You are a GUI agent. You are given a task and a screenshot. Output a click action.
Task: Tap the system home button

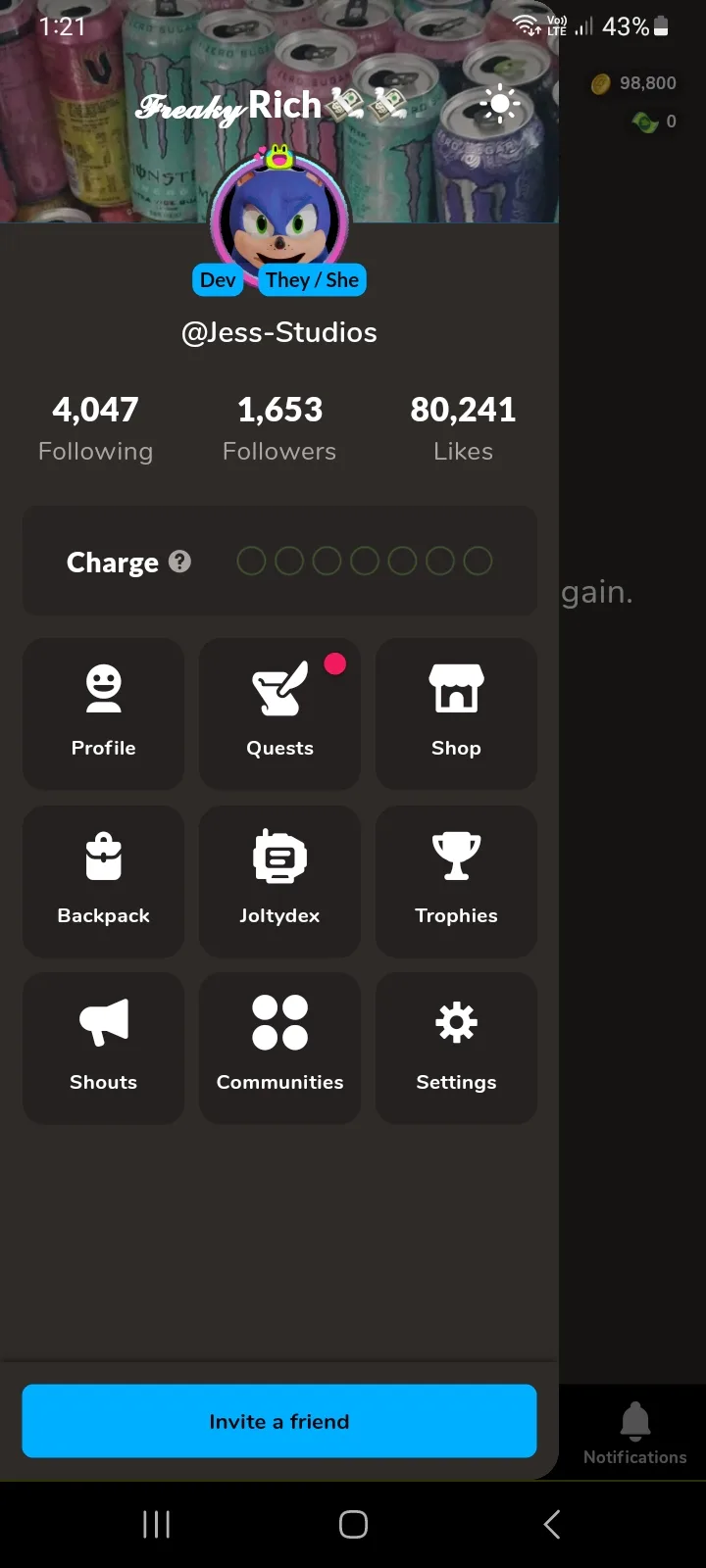pos(353,1524)
